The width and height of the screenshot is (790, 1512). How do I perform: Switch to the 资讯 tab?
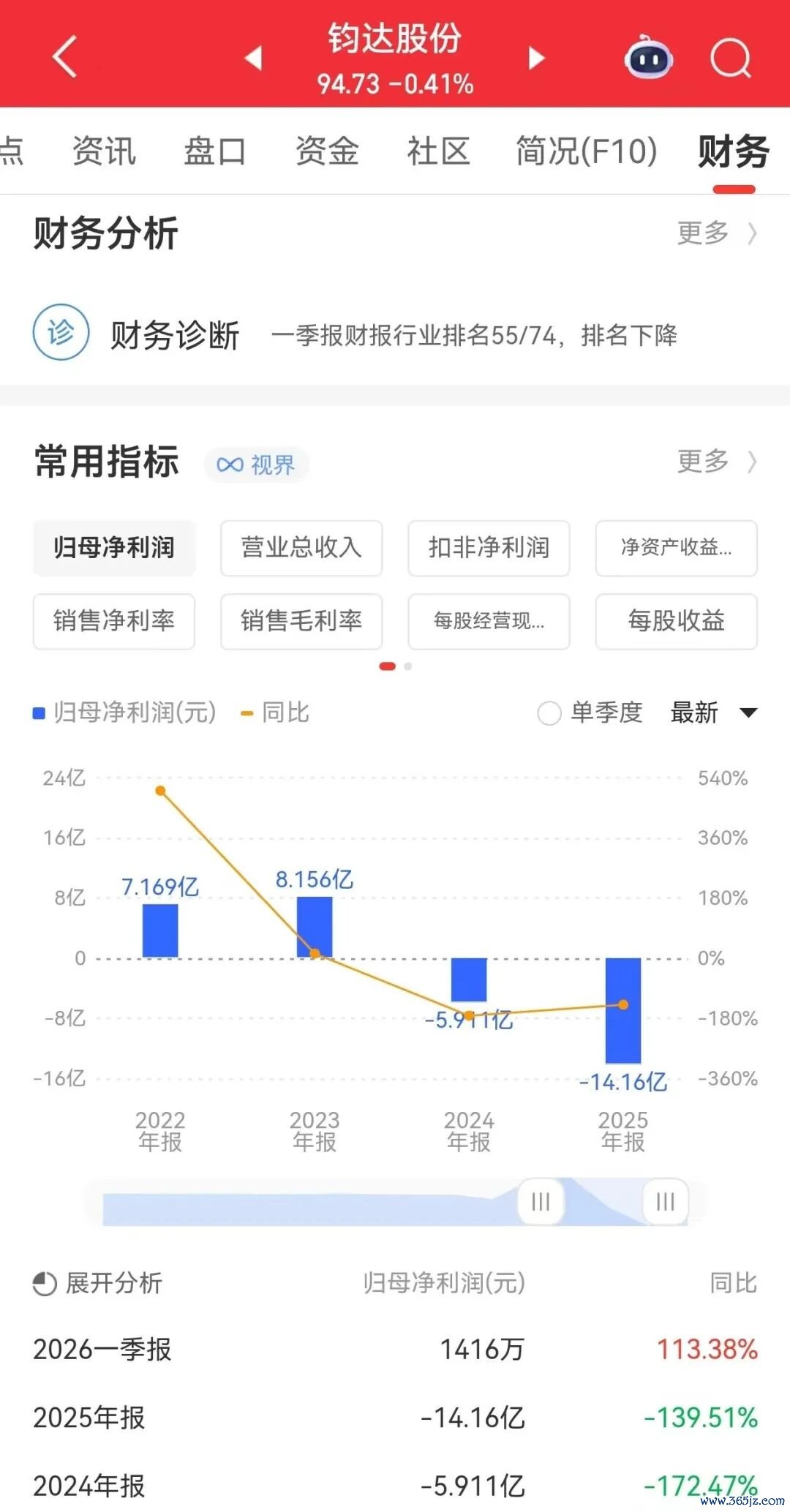tap(104, 151)
